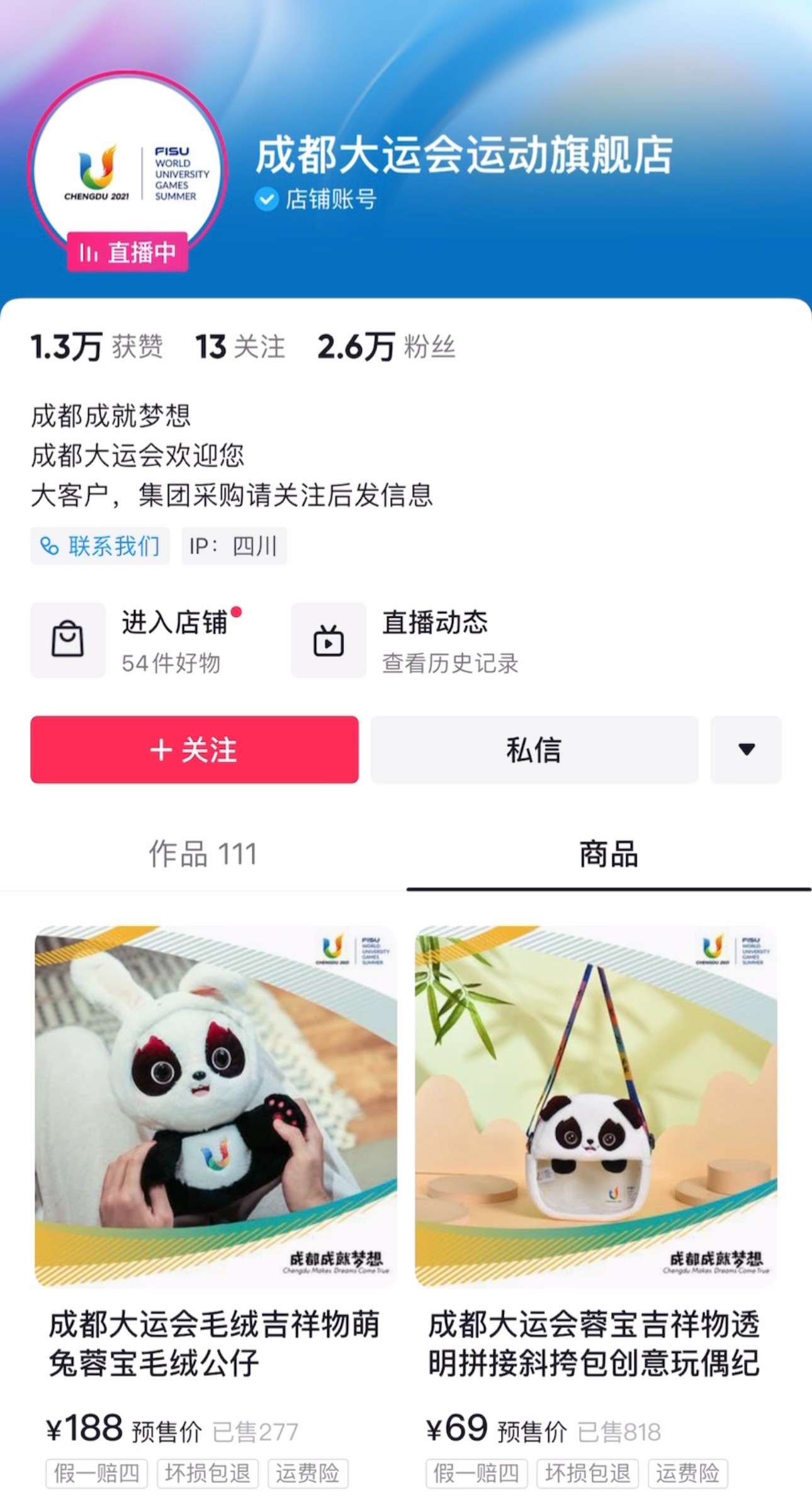Open 进入店铺 with 54 items
This screenshot has width=812, height=1498.
[x=137, y=640]
